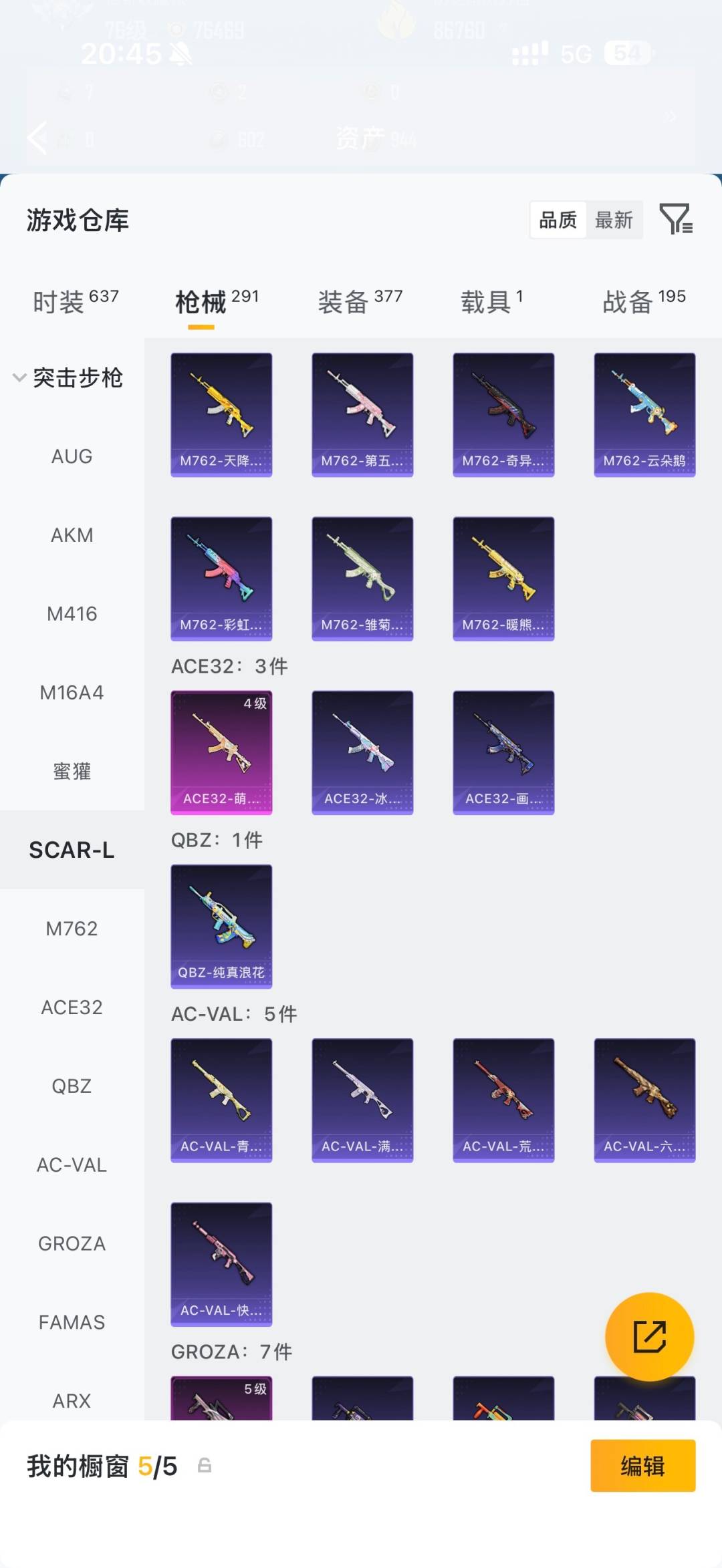Switch sorting to 最新
This screenshot has height=1568, width=722.
(614, 220)
